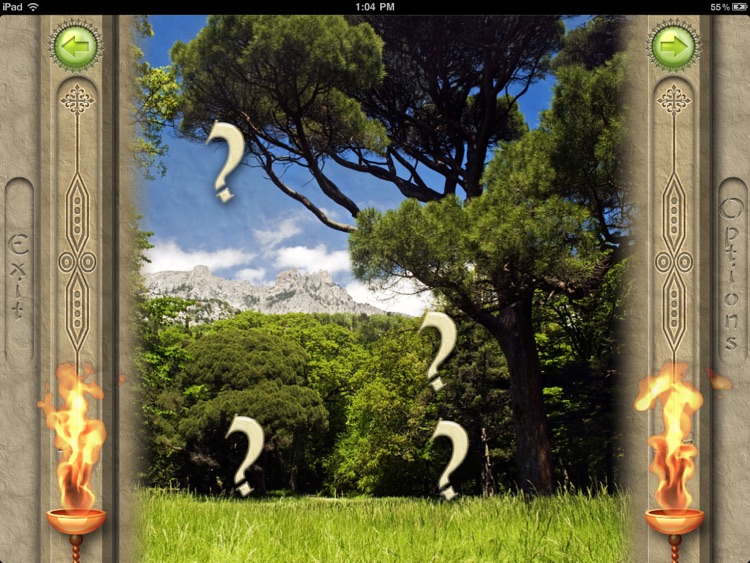The height and width of the screenshot is (563, 750).
Task: Reveal the question mark over the dark bush
Action: tap(244, 453)
